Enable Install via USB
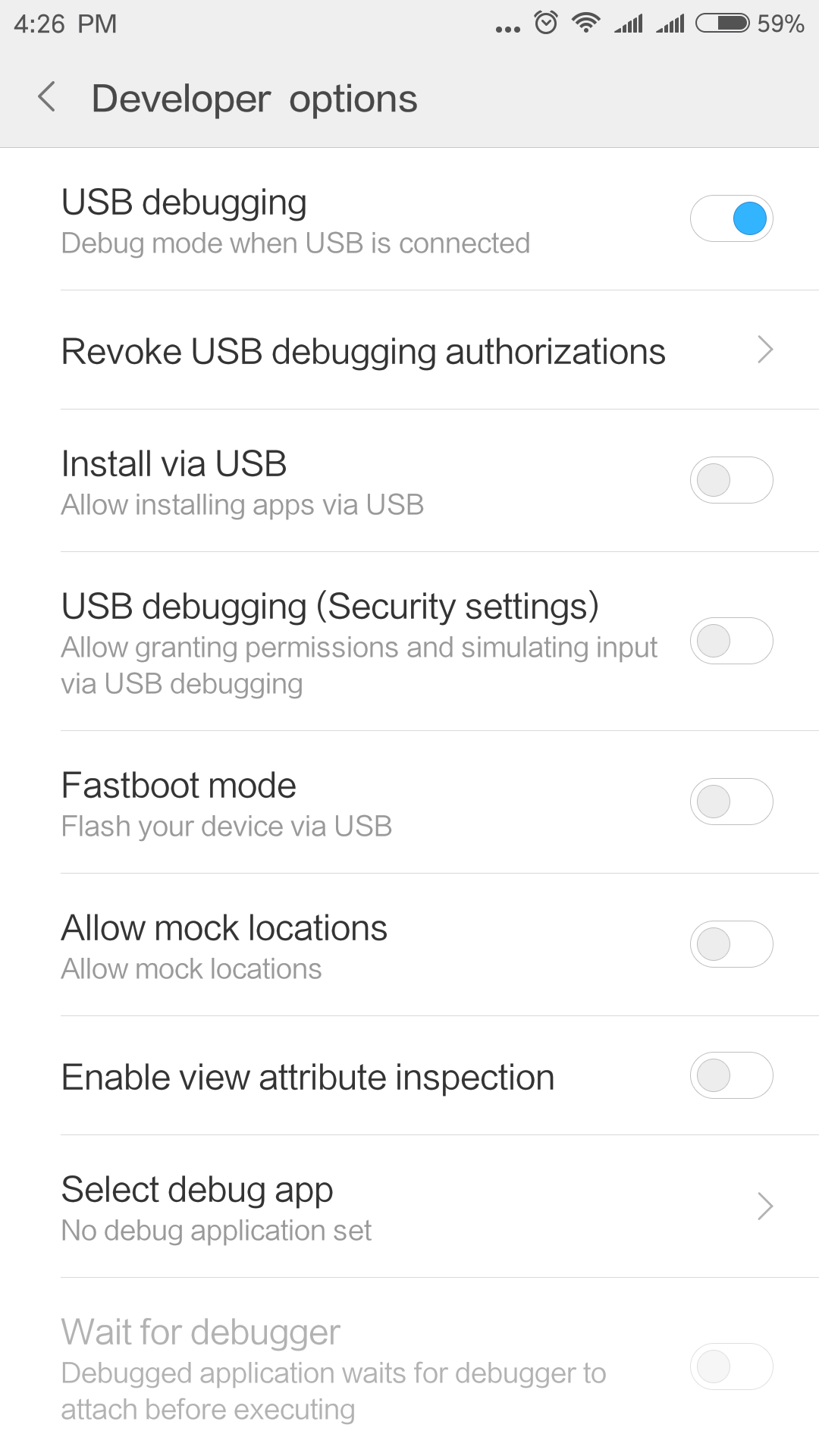Image resolution: width=819 pixels, height=1456 pixels. pyautogui.click(x=731, y=480)
